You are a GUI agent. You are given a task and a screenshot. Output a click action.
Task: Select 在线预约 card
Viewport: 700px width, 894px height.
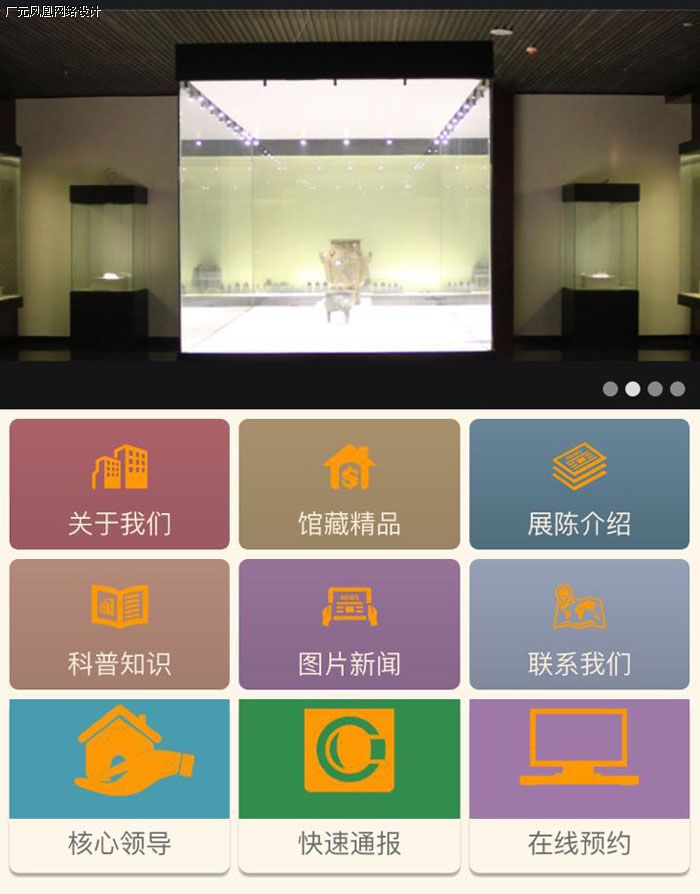pyautogui.click(x=579, y=785)
